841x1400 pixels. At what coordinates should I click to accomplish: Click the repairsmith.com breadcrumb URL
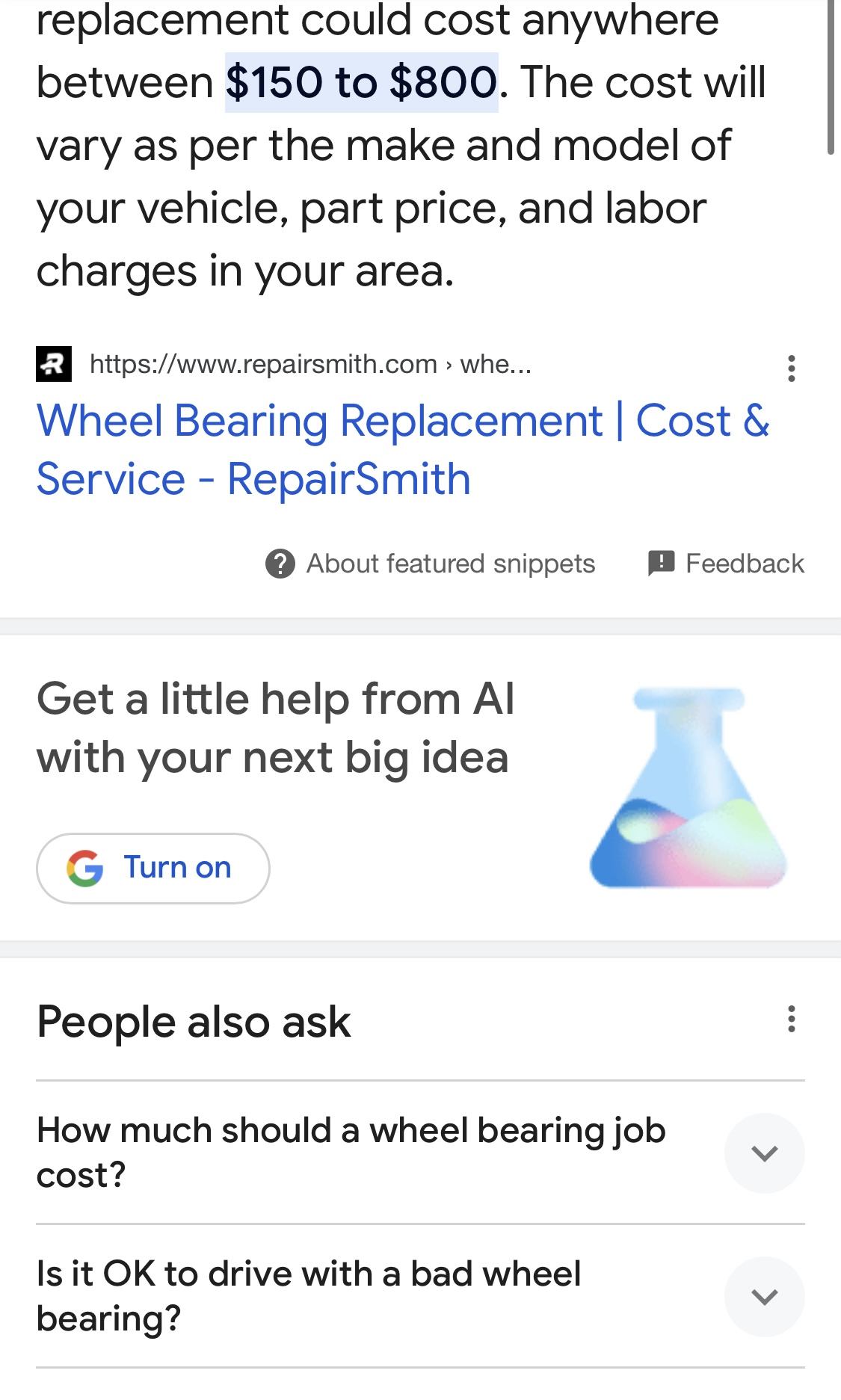point(309,366)
